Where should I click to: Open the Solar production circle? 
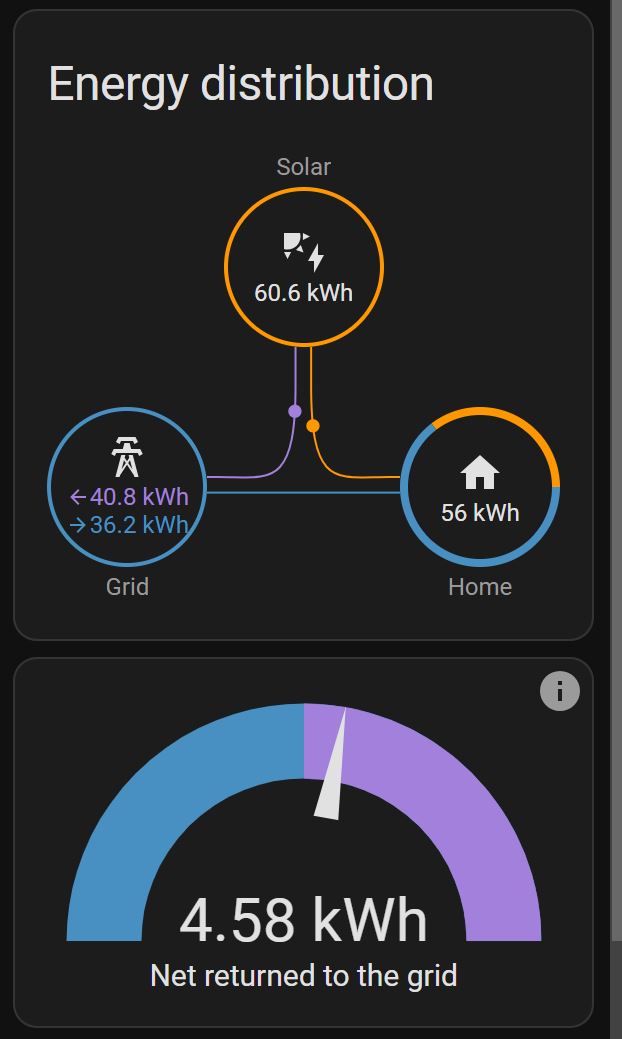click(304, 267)
